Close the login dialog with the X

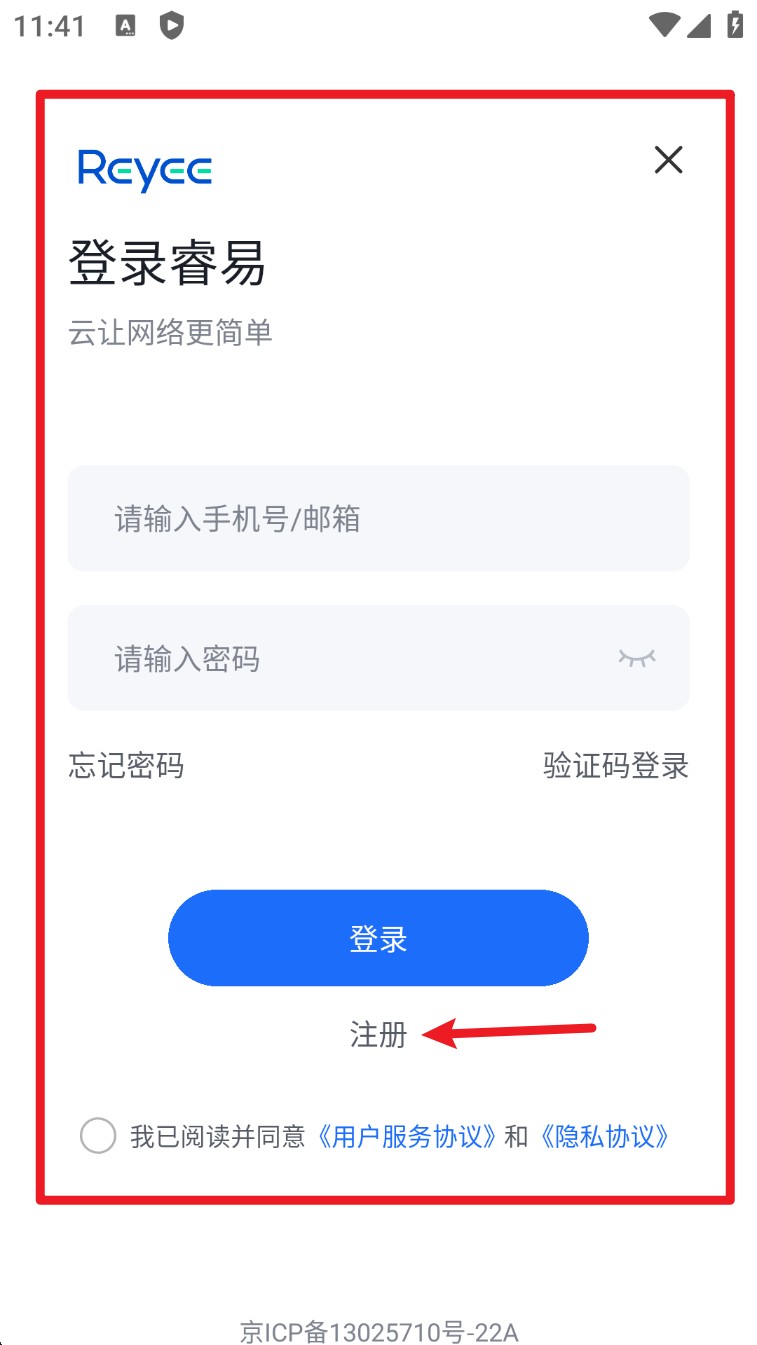pos(667,160)
